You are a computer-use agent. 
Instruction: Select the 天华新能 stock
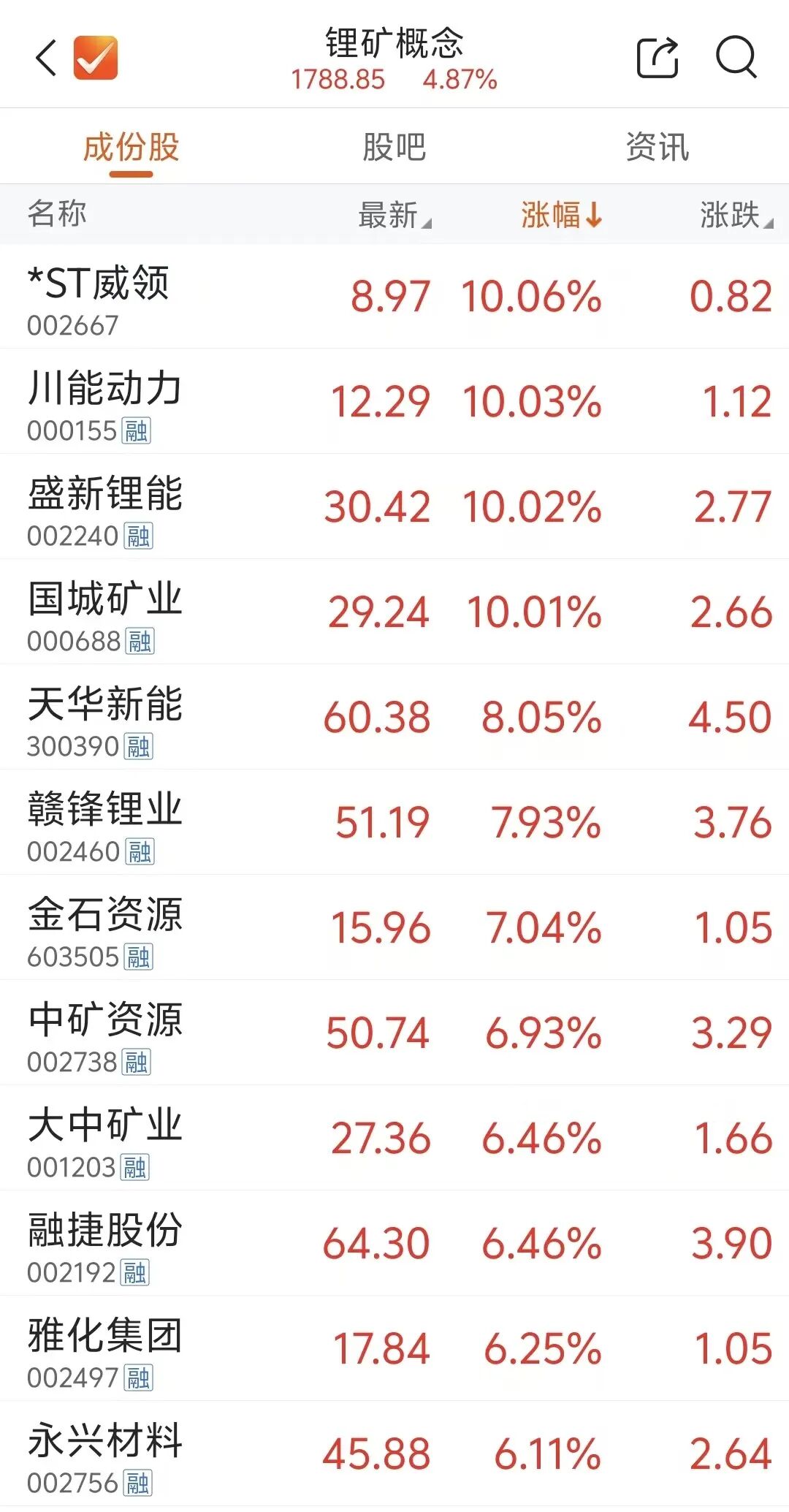pos(394,718)
